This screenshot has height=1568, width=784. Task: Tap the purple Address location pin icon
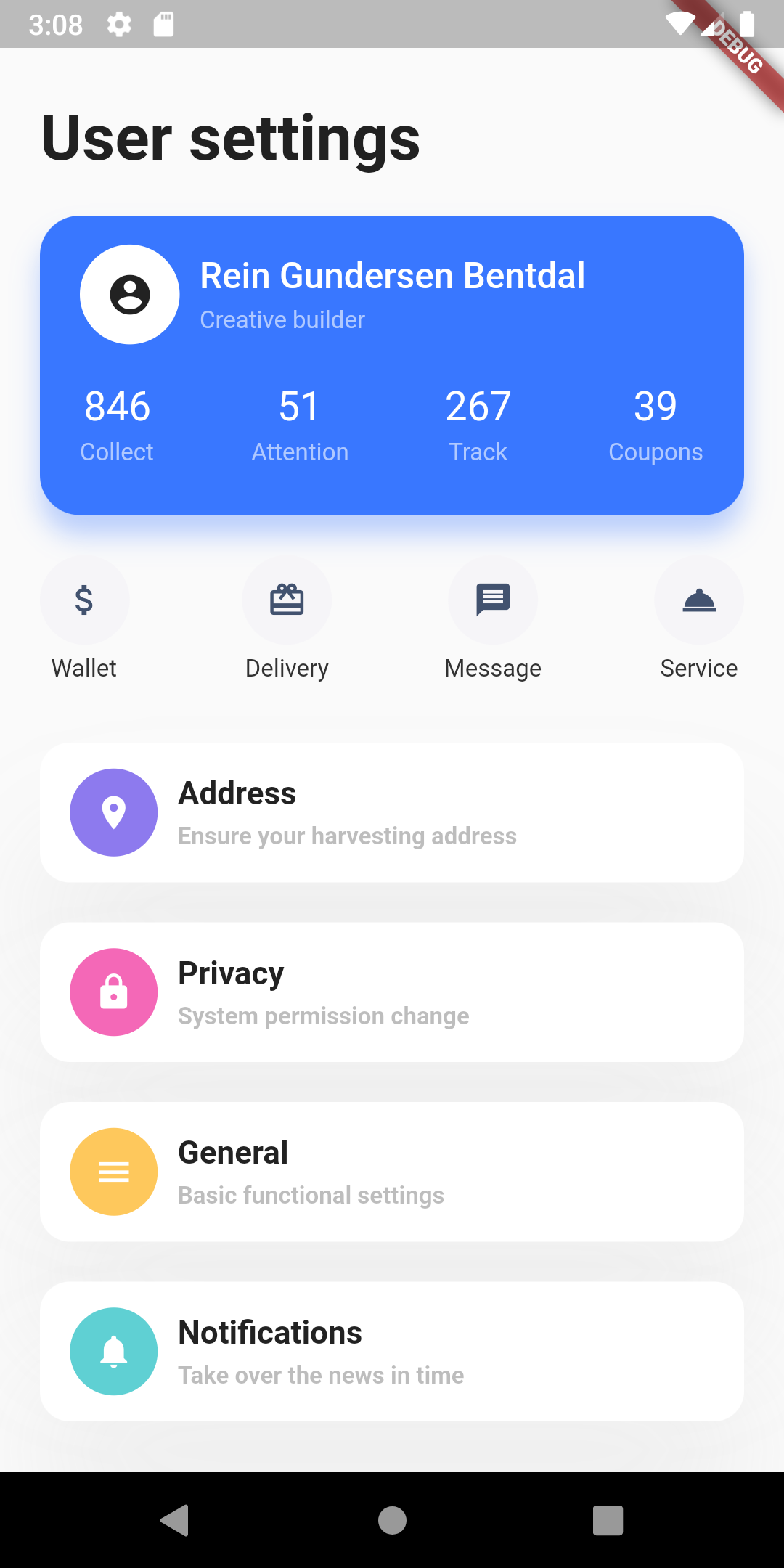click(x=113, y=812)
